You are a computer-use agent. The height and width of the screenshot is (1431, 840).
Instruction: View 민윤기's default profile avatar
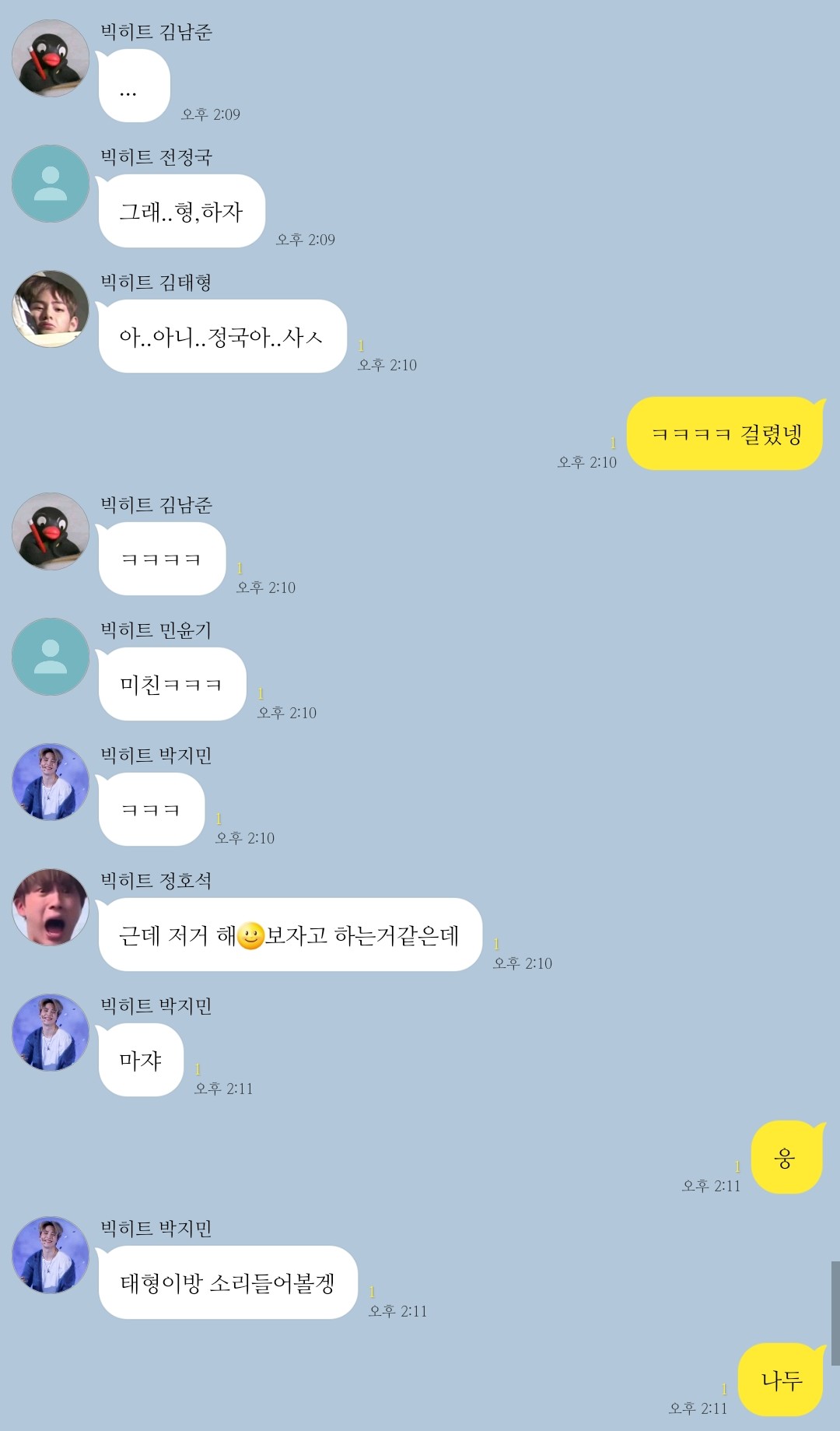tap(51, 657)
